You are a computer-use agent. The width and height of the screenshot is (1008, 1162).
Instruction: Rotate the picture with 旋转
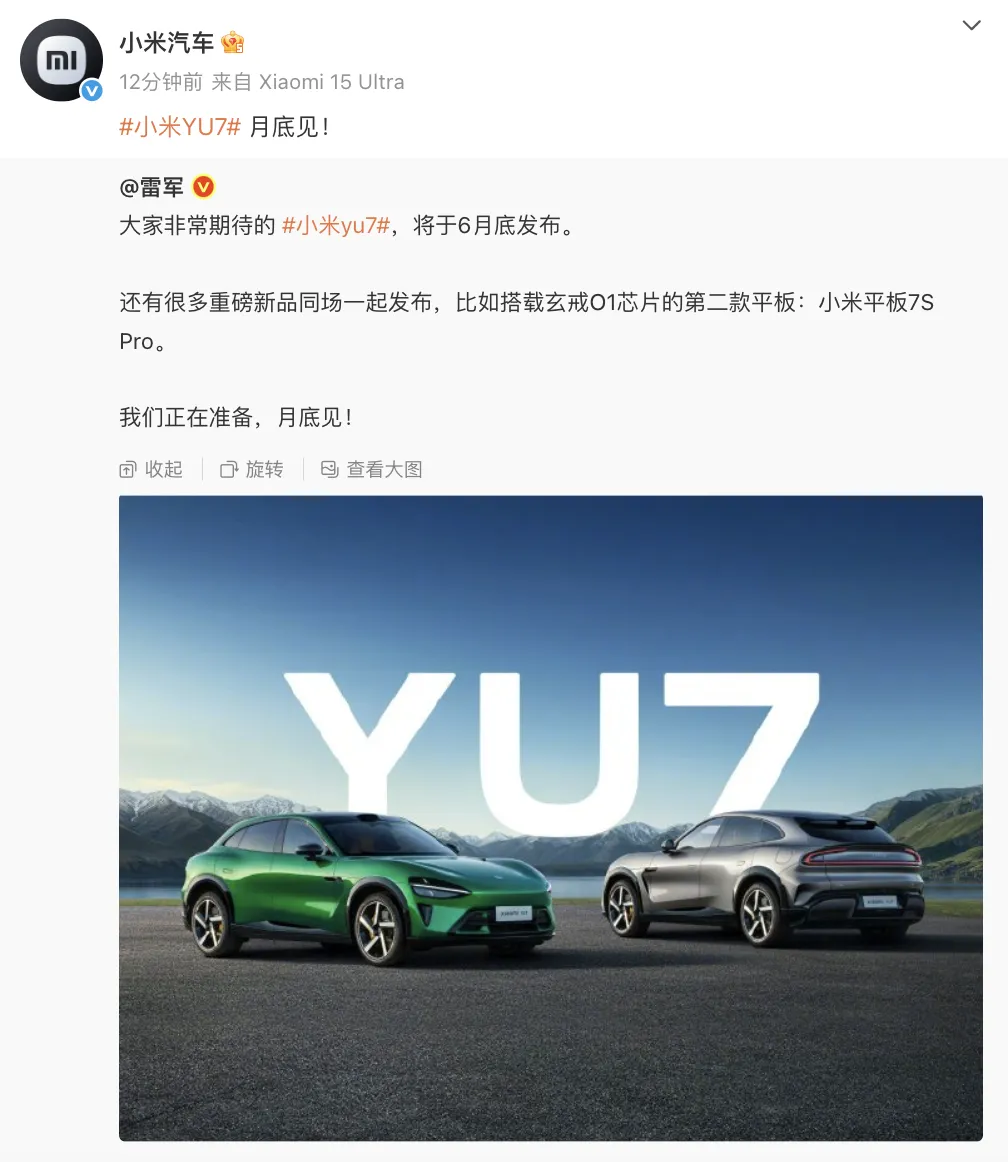coord(253,469)
